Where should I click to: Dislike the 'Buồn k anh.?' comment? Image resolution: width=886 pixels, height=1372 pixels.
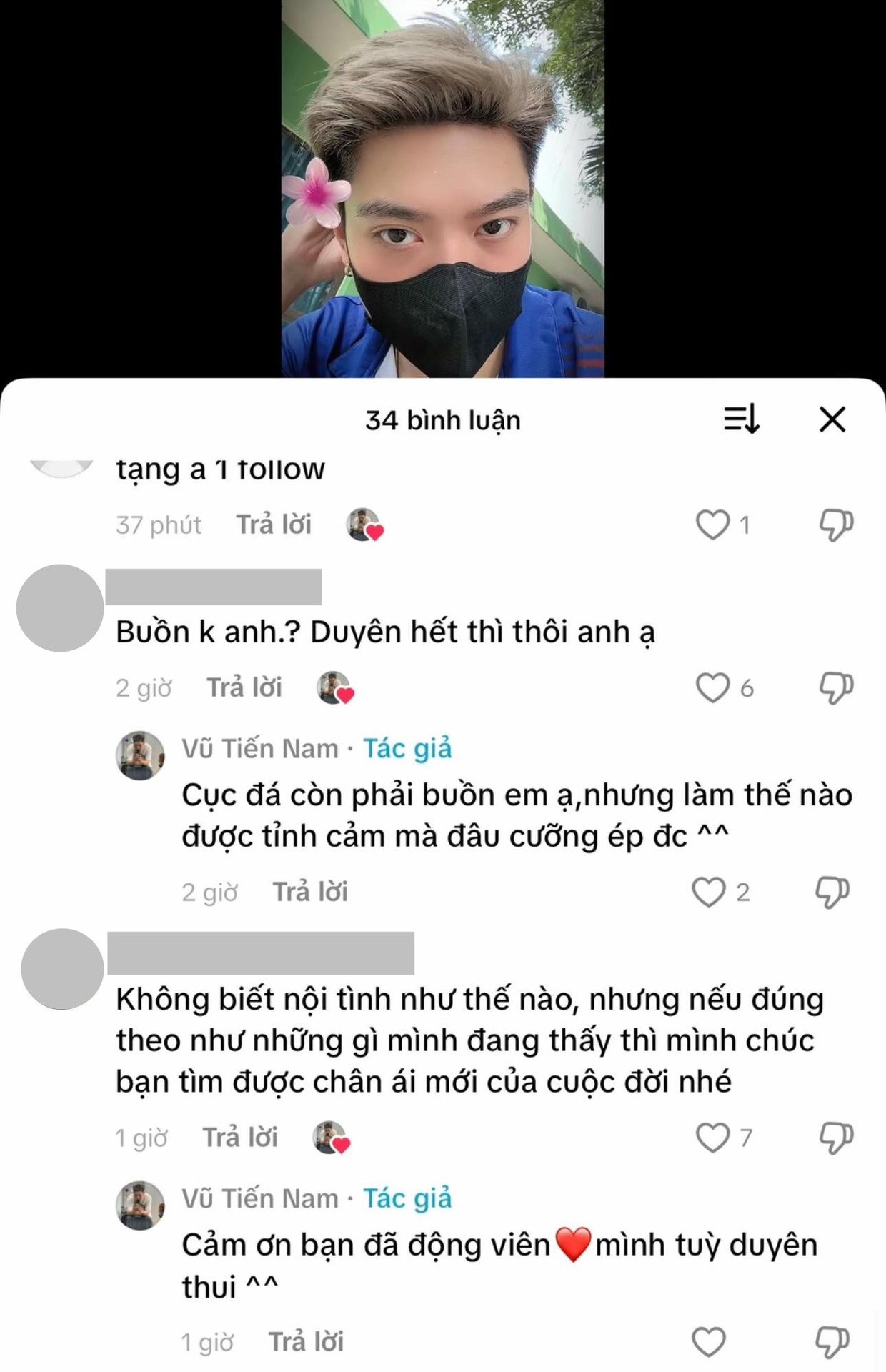click(x=835, y=688)
